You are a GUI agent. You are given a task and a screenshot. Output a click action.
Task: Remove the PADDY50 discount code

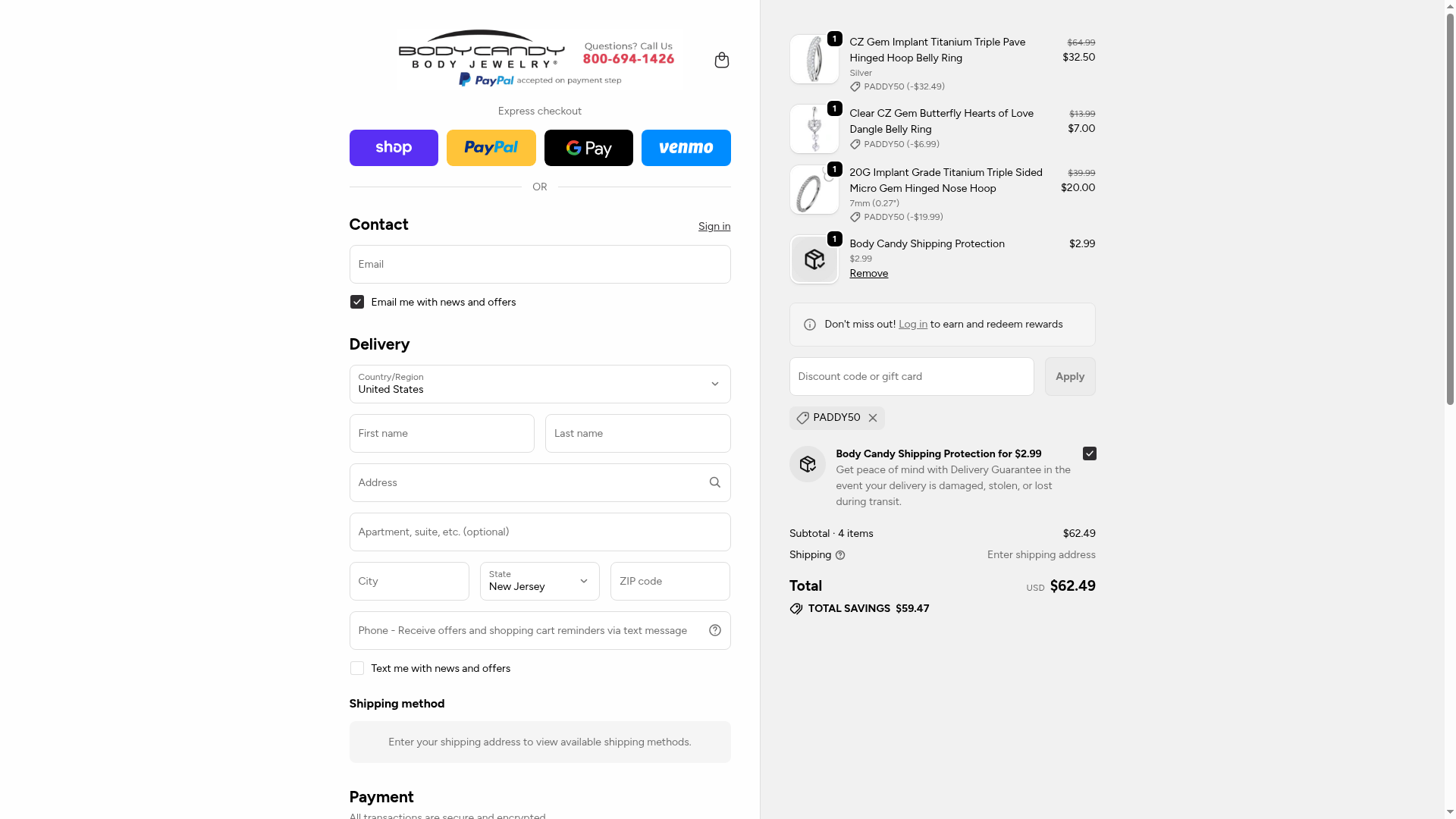(x=873, y=418)
